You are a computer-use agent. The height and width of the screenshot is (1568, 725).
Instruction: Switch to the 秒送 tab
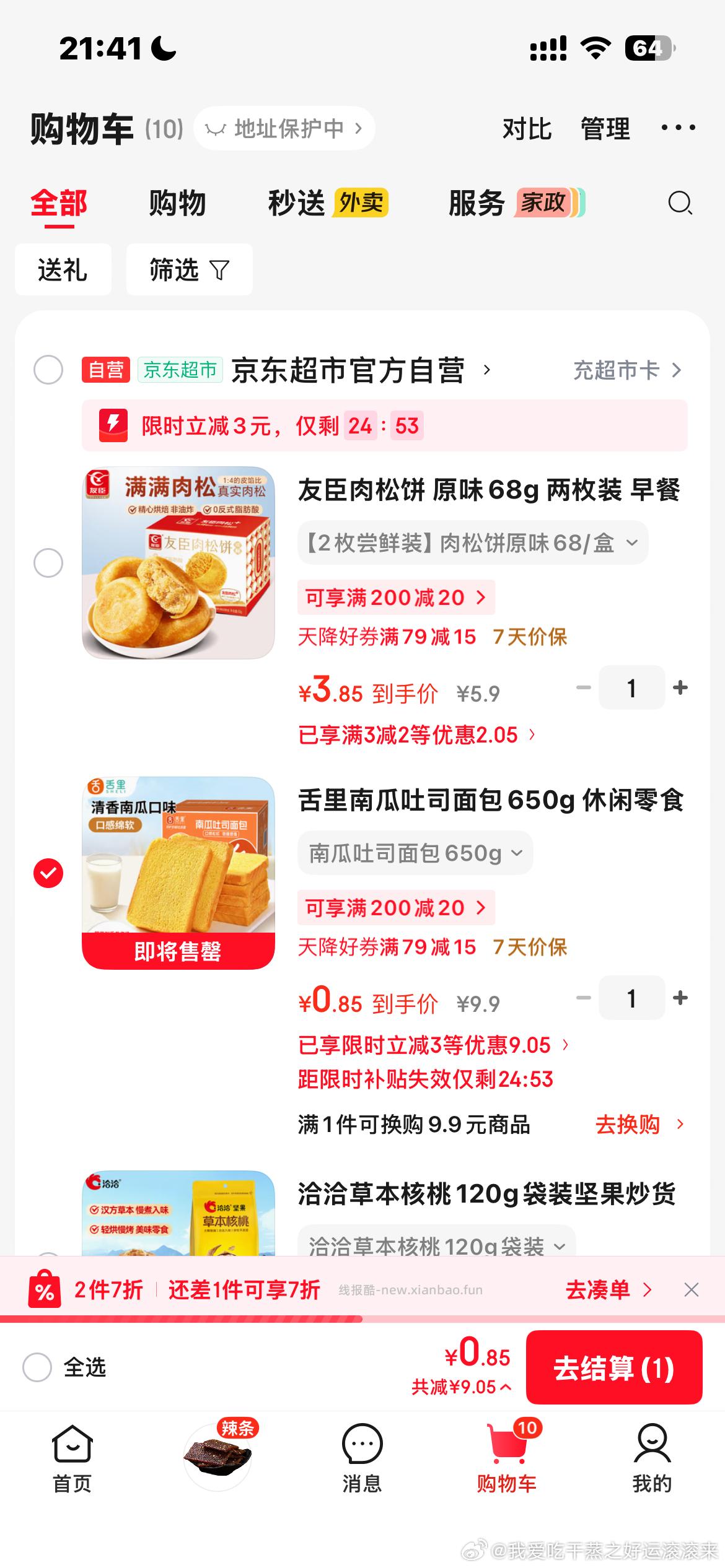[297, 203]
